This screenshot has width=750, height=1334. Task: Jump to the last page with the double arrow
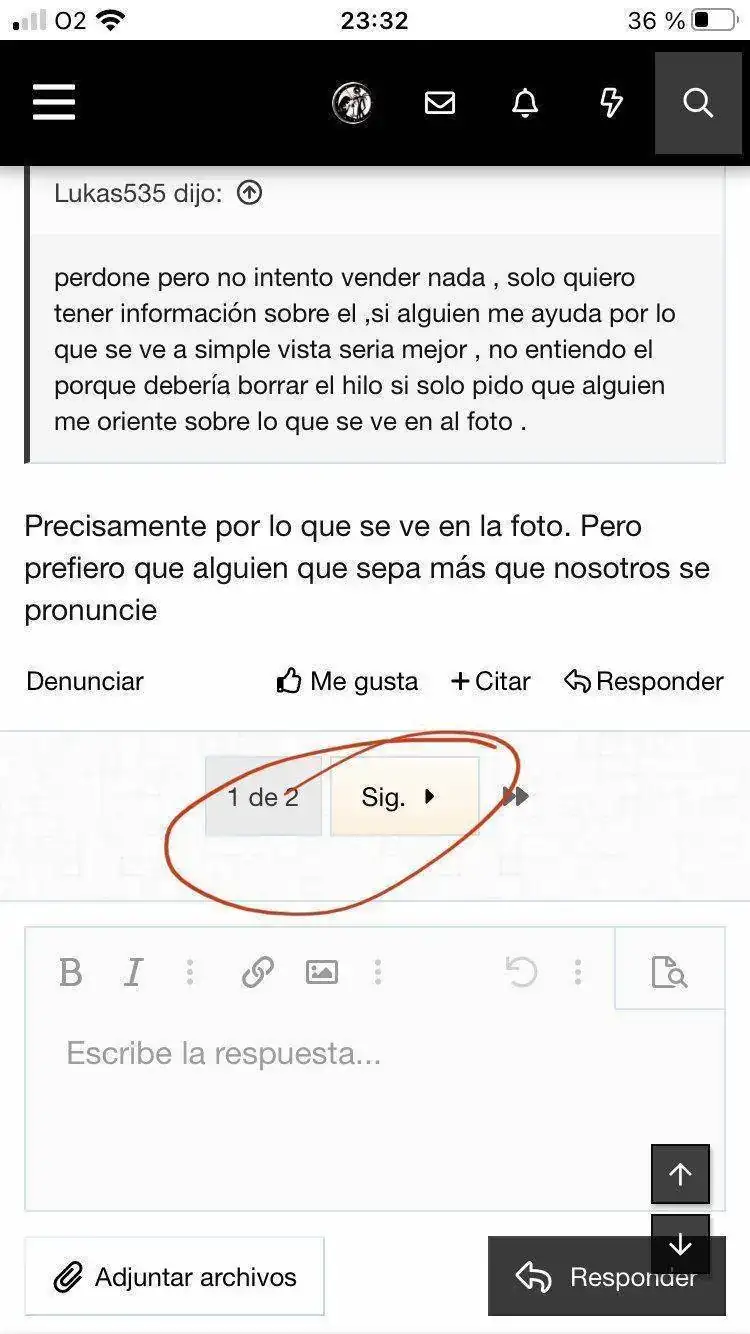click(x=515, y=797)
